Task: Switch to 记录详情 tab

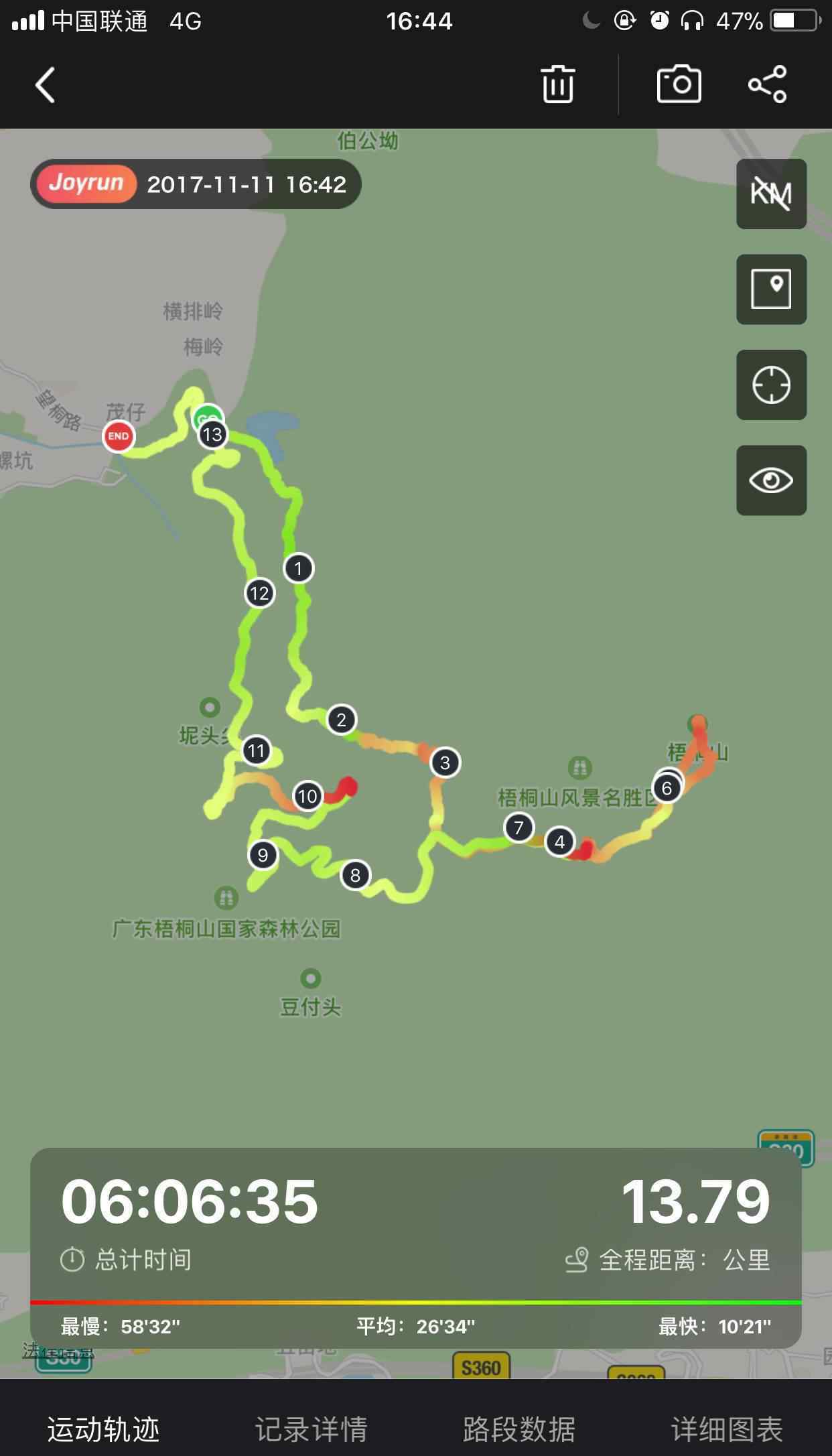Action: point(311,1429)
